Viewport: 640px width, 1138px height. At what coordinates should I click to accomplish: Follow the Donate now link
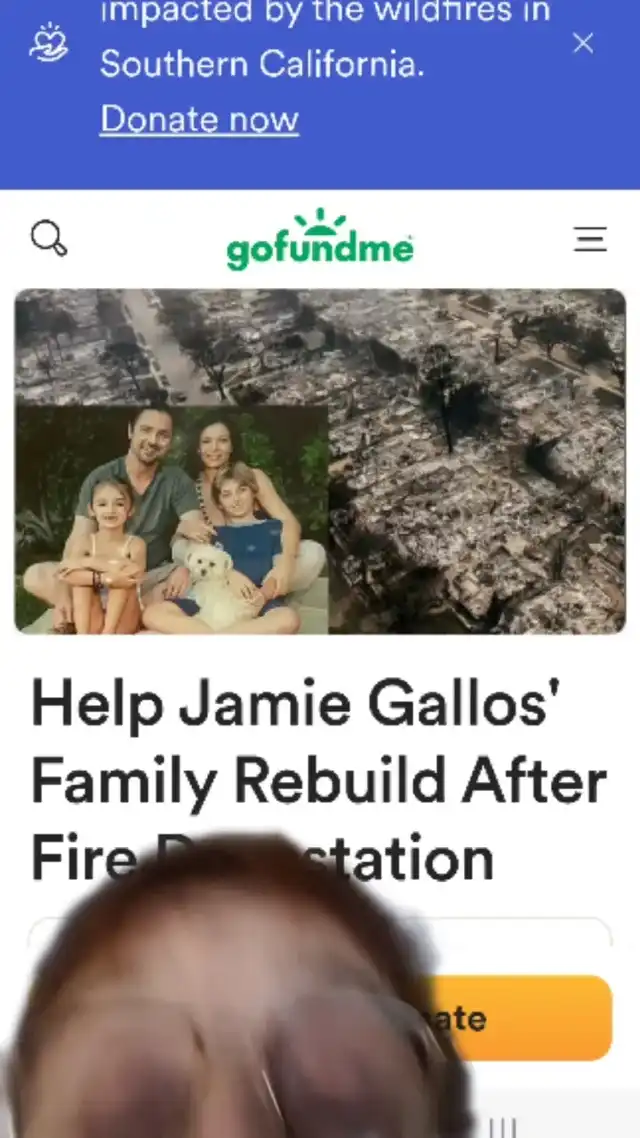tap(199, 120)
